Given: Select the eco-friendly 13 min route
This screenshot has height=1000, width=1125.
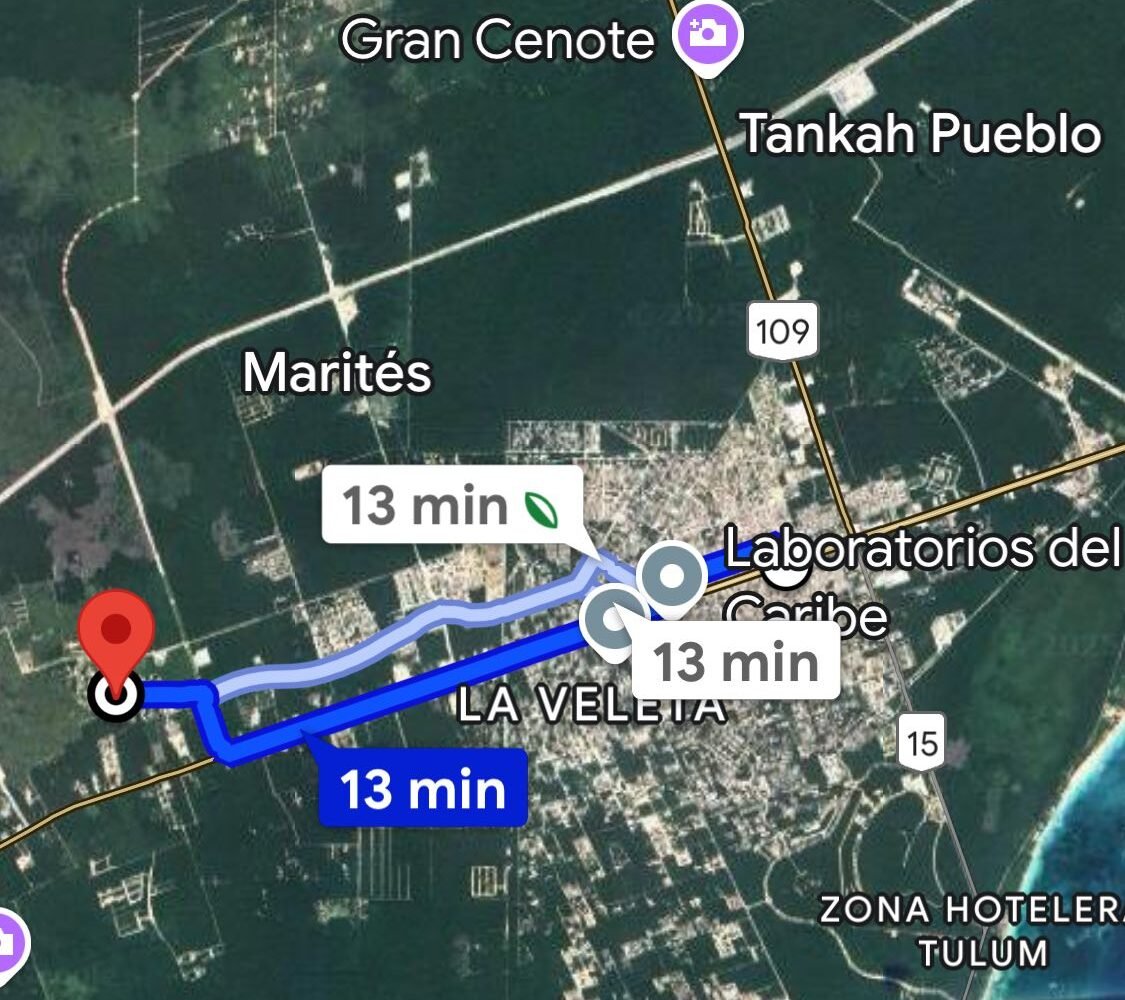Looking at the screenshot, I should point(451,505).
